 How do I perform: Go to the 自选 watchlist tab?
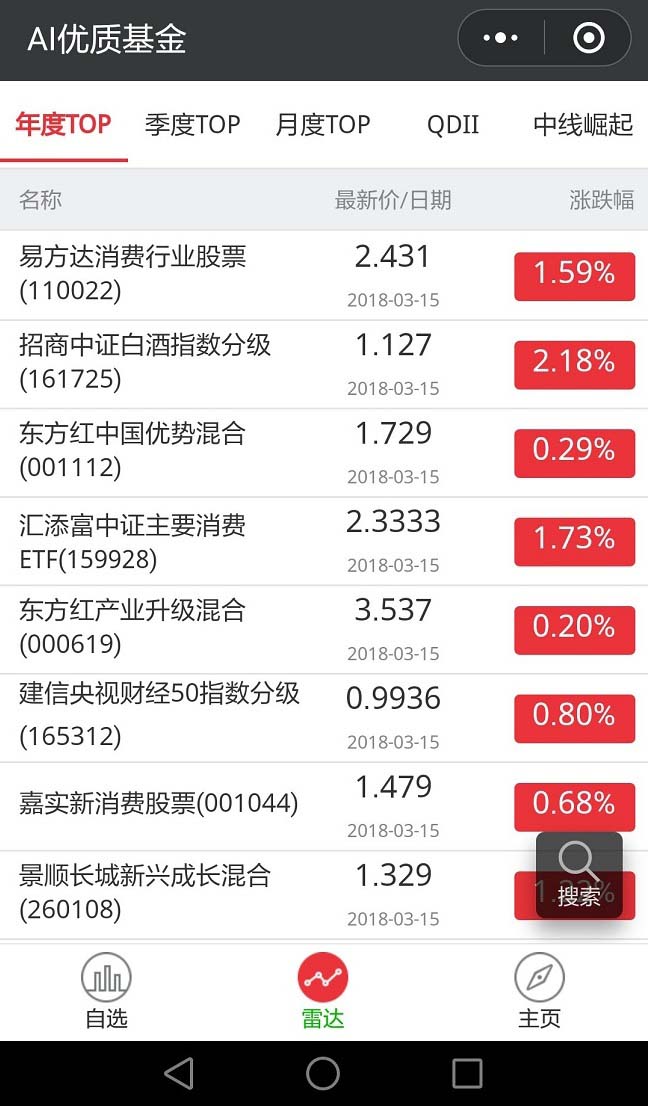coord(106,991)
